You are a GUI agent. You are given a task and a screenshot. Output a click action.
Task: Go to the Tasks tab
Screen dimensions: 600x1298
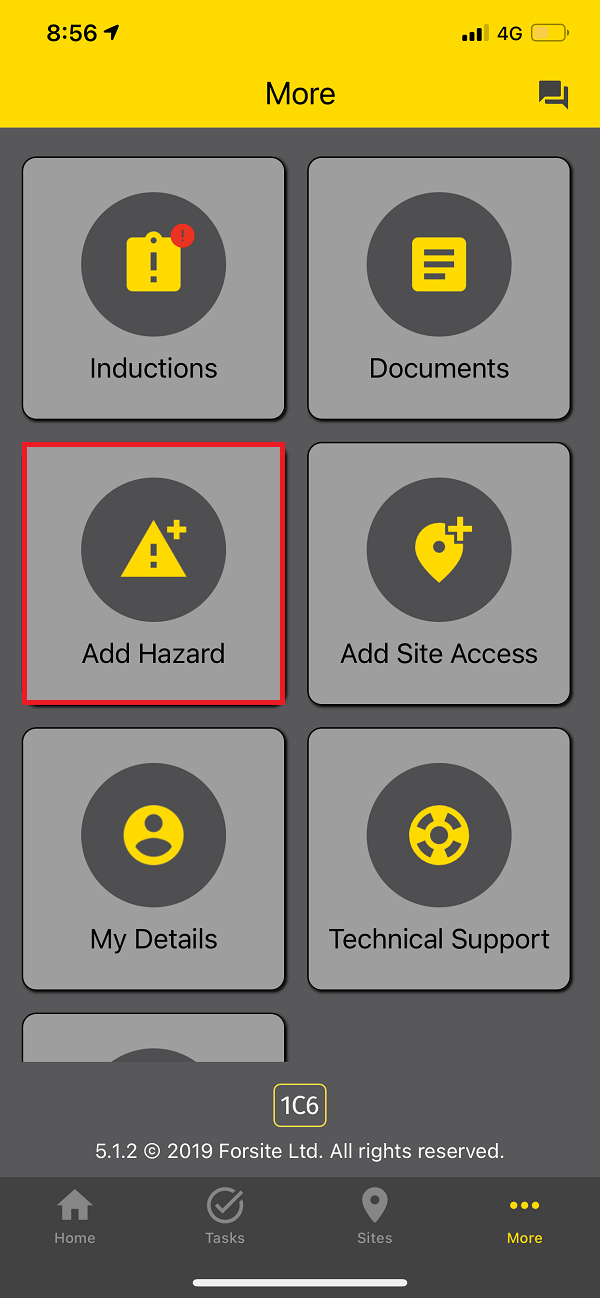click(225, 1217)
